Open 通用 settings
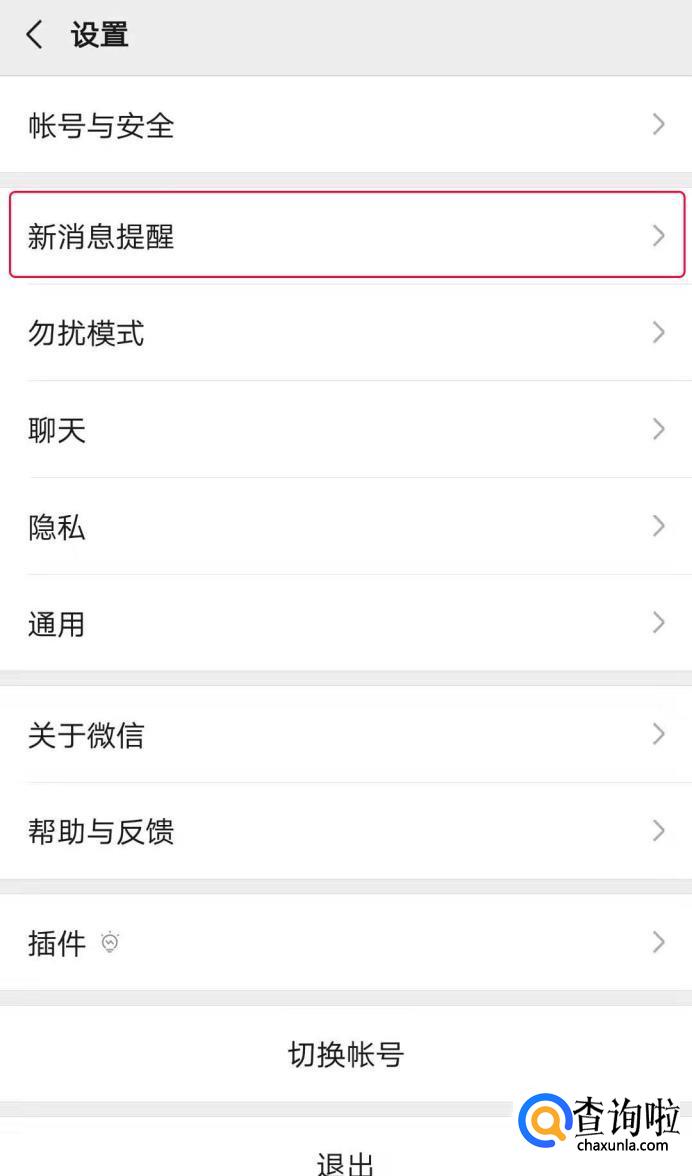 tap(346, 624)
